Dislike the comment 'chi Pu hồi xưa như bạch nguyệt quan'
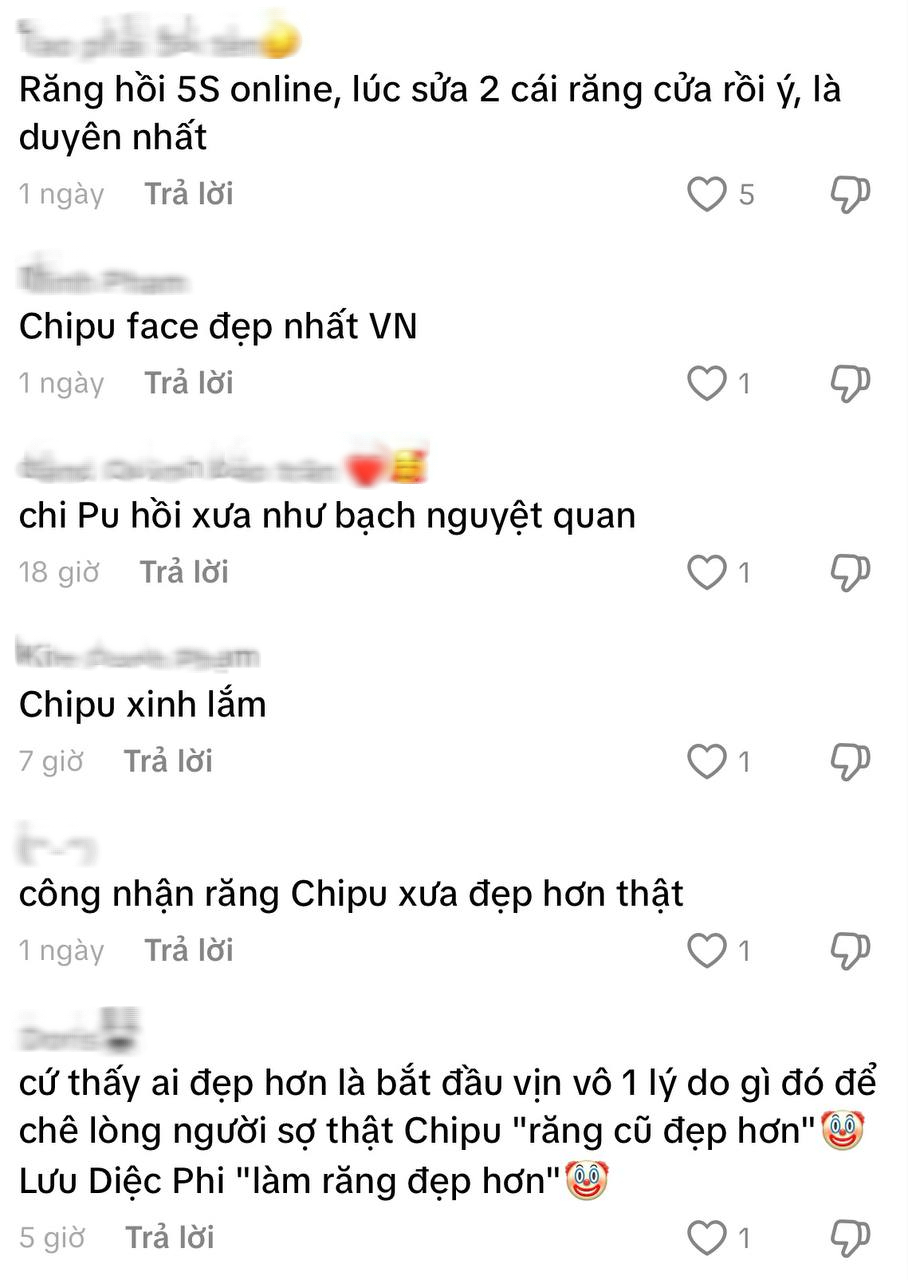This screenshot has width=908, height=1280. [x=851, y=572]
